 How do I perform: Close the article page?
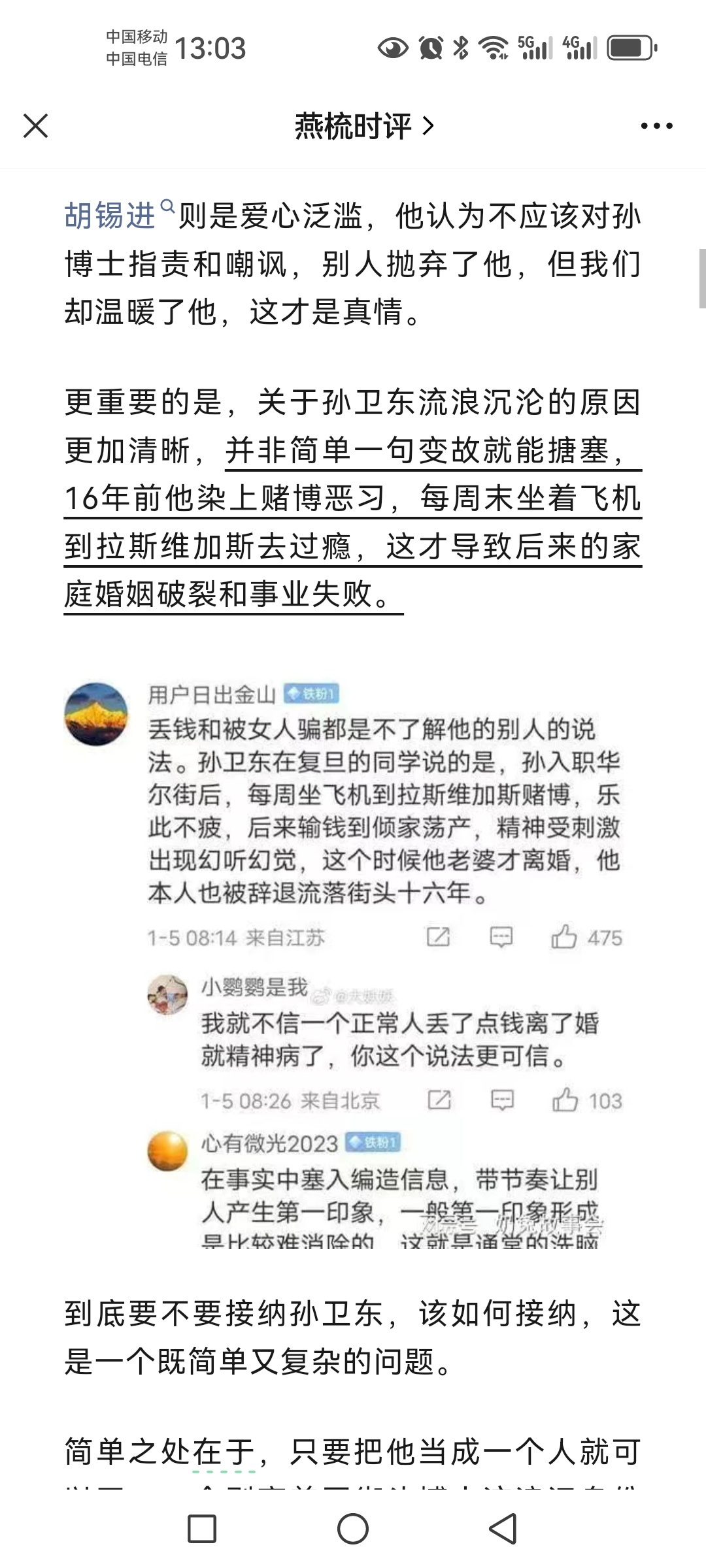point(36,125)
